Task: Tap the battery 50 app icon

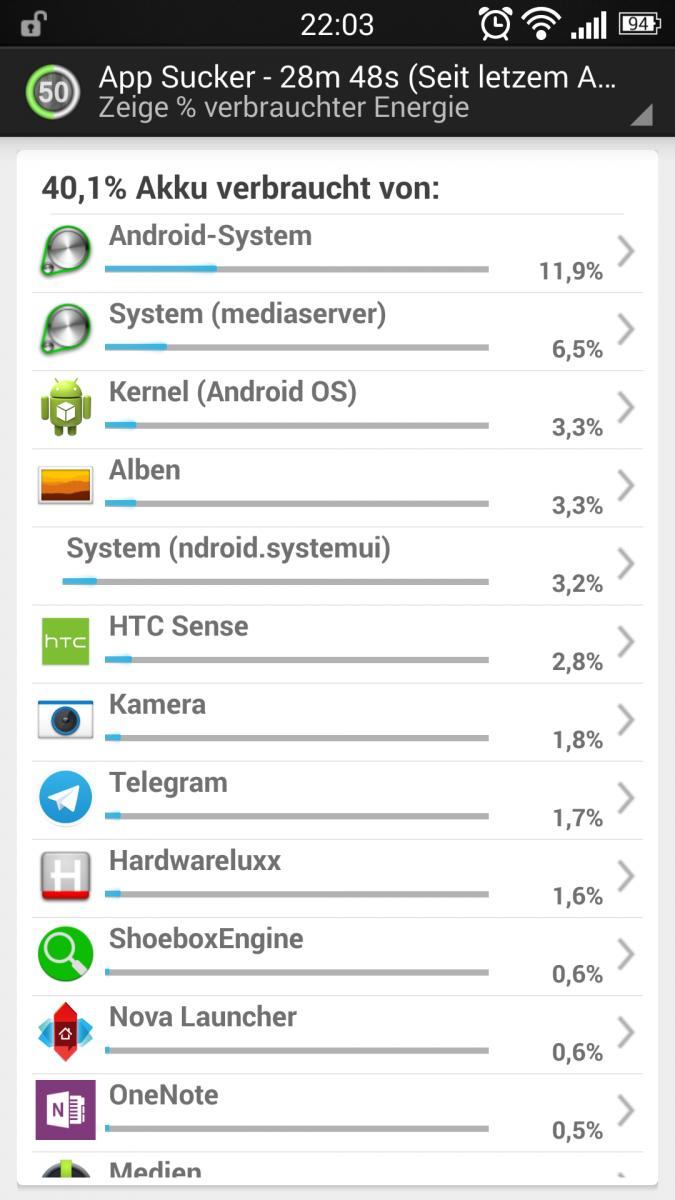Action: tap(54, 92)
